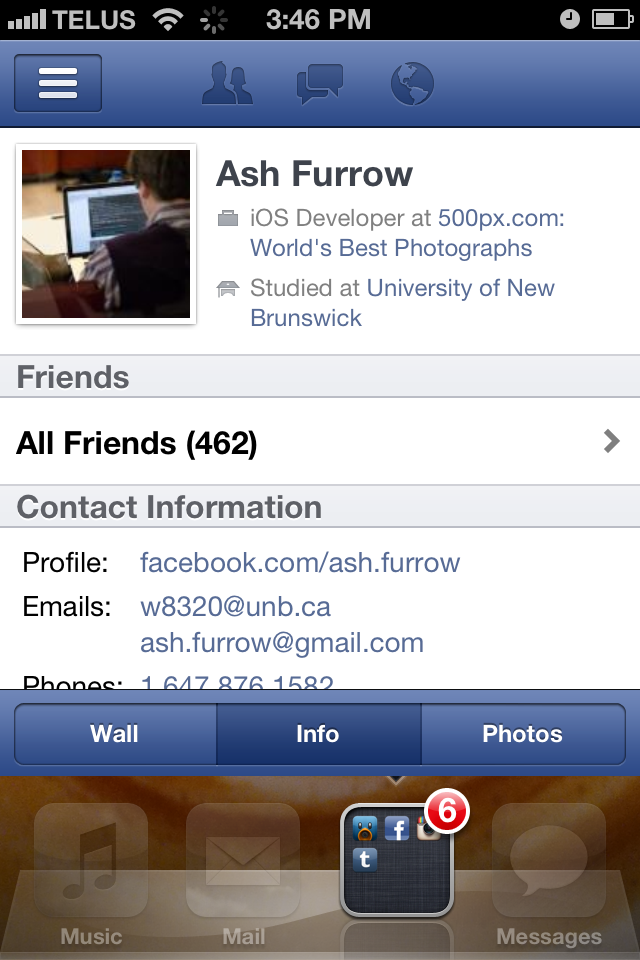Email w8320@unb.ca
The image size is (640, 960).
click(235, 607)
